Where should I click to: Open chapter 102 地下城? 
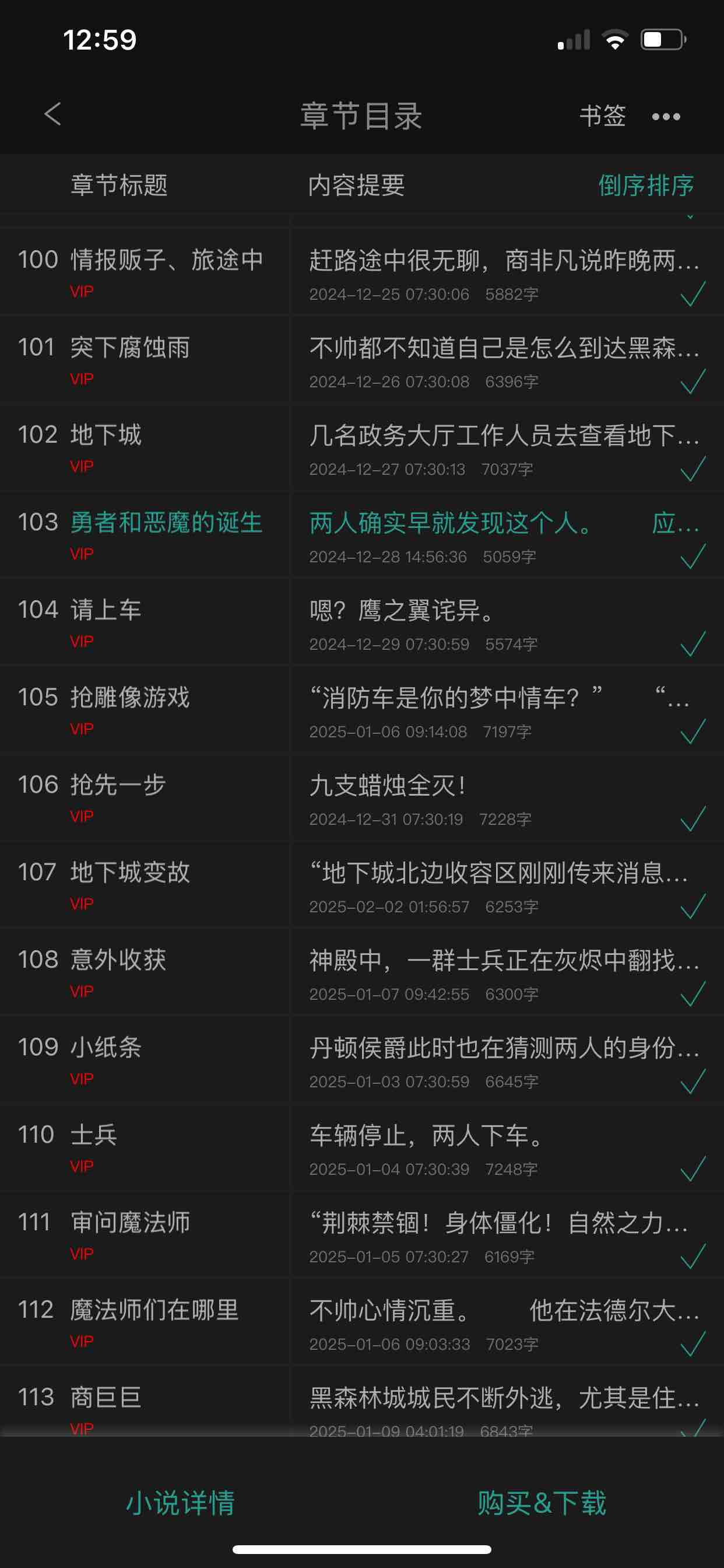106,435
